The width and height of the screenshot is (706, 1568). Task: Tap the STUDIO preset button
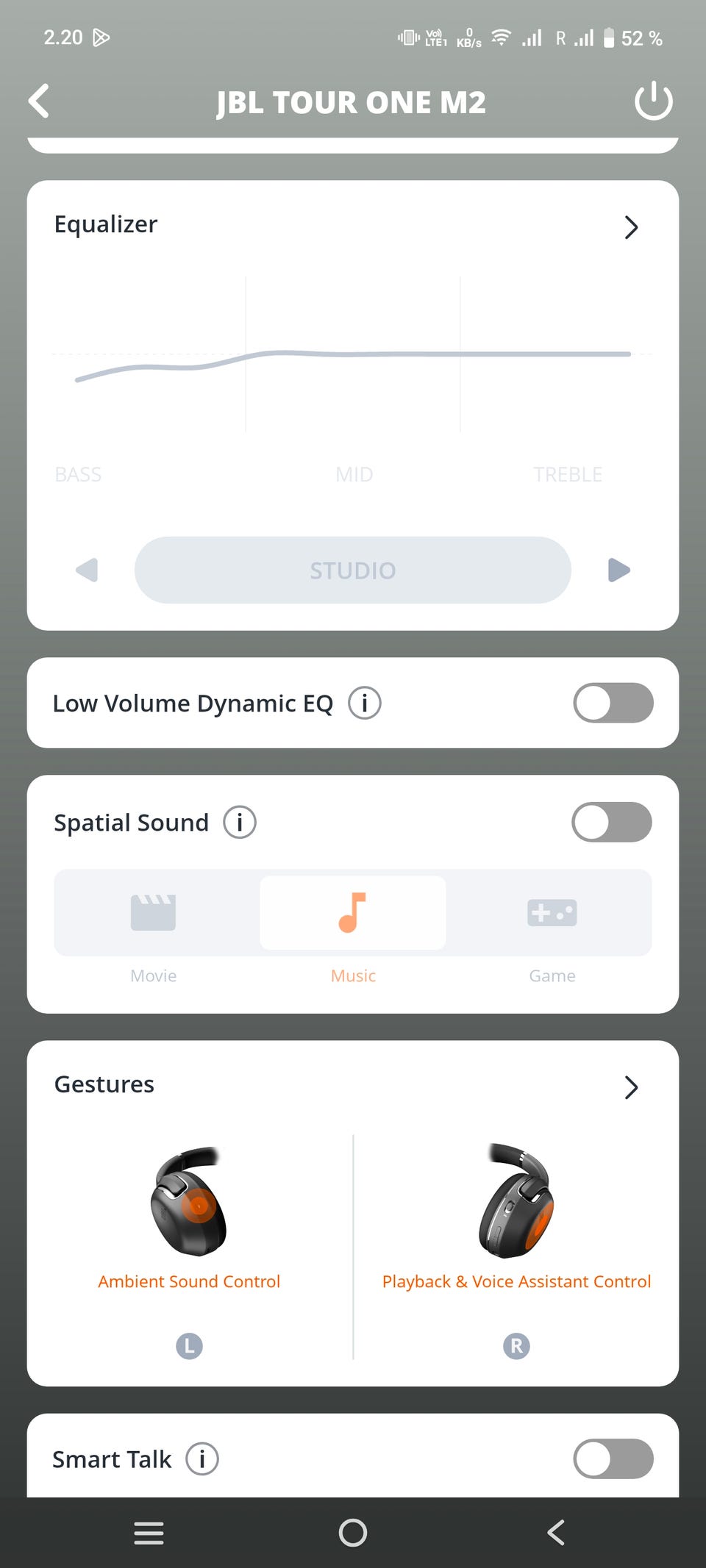353,570
